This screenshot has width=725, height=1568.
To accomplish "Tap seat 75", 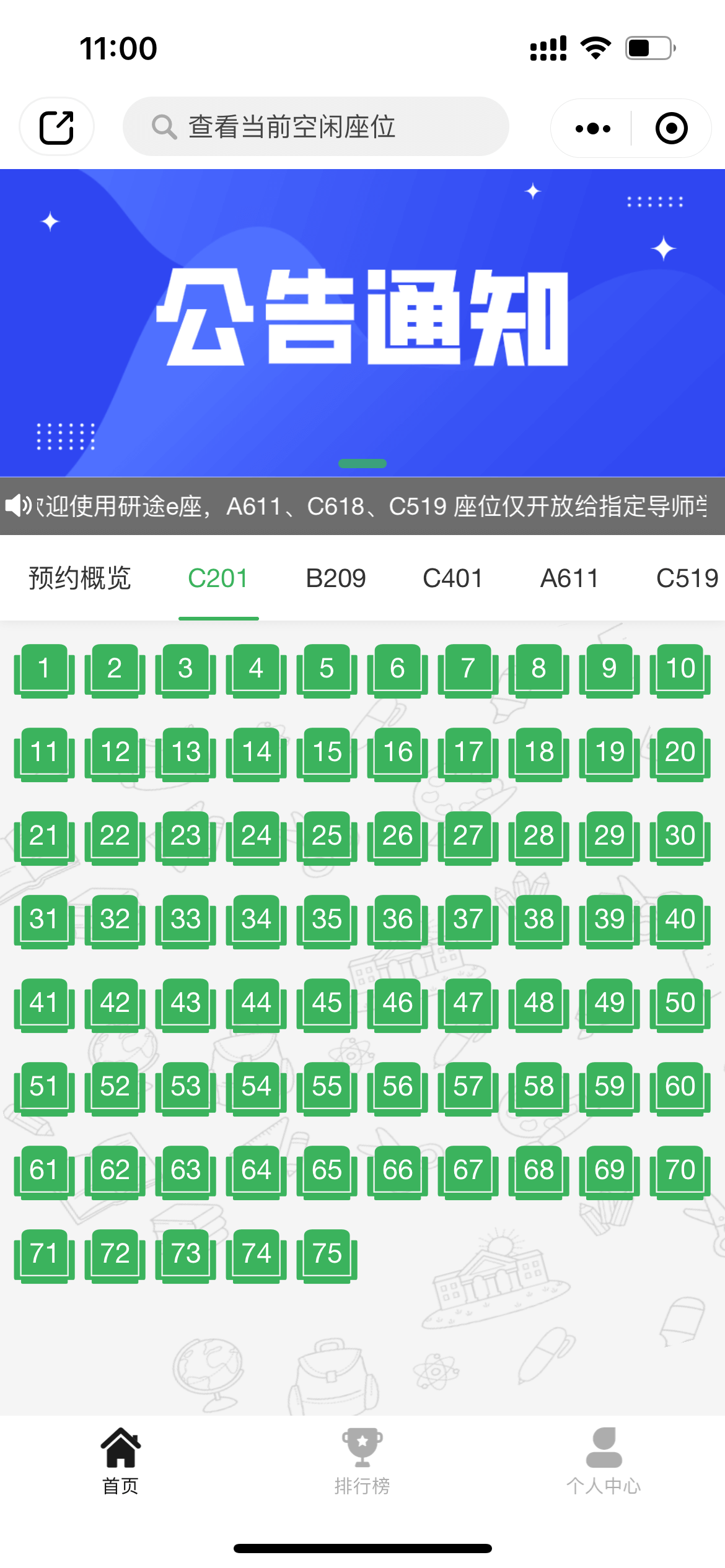I will click(x=327, y=1255).
